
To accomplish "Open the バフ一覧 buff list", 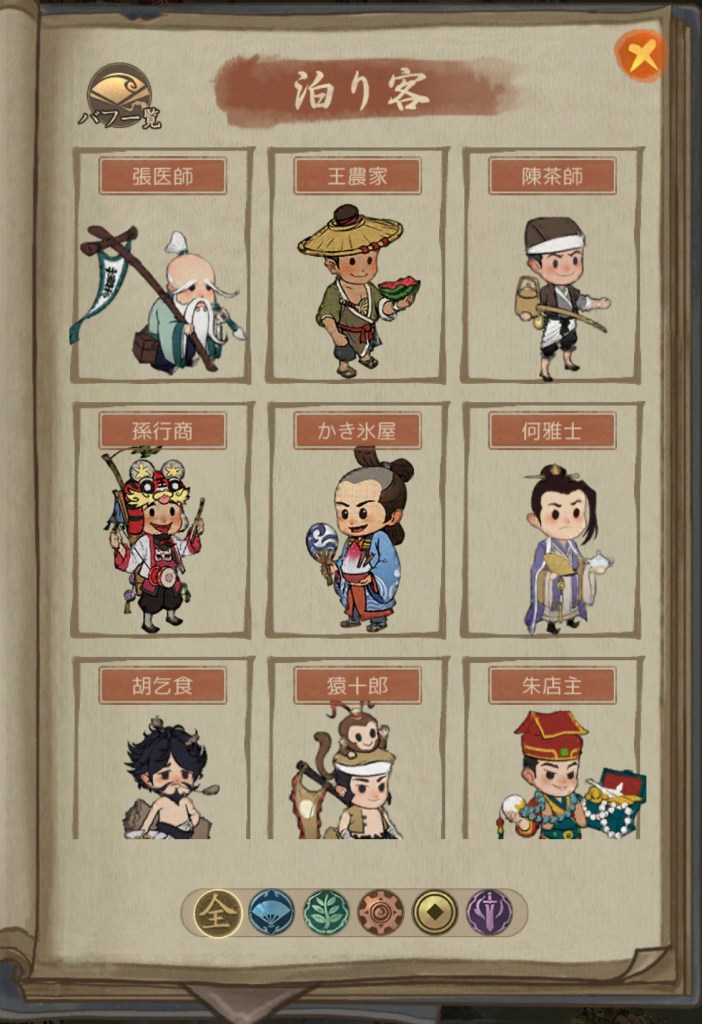I will click(119, 97).
